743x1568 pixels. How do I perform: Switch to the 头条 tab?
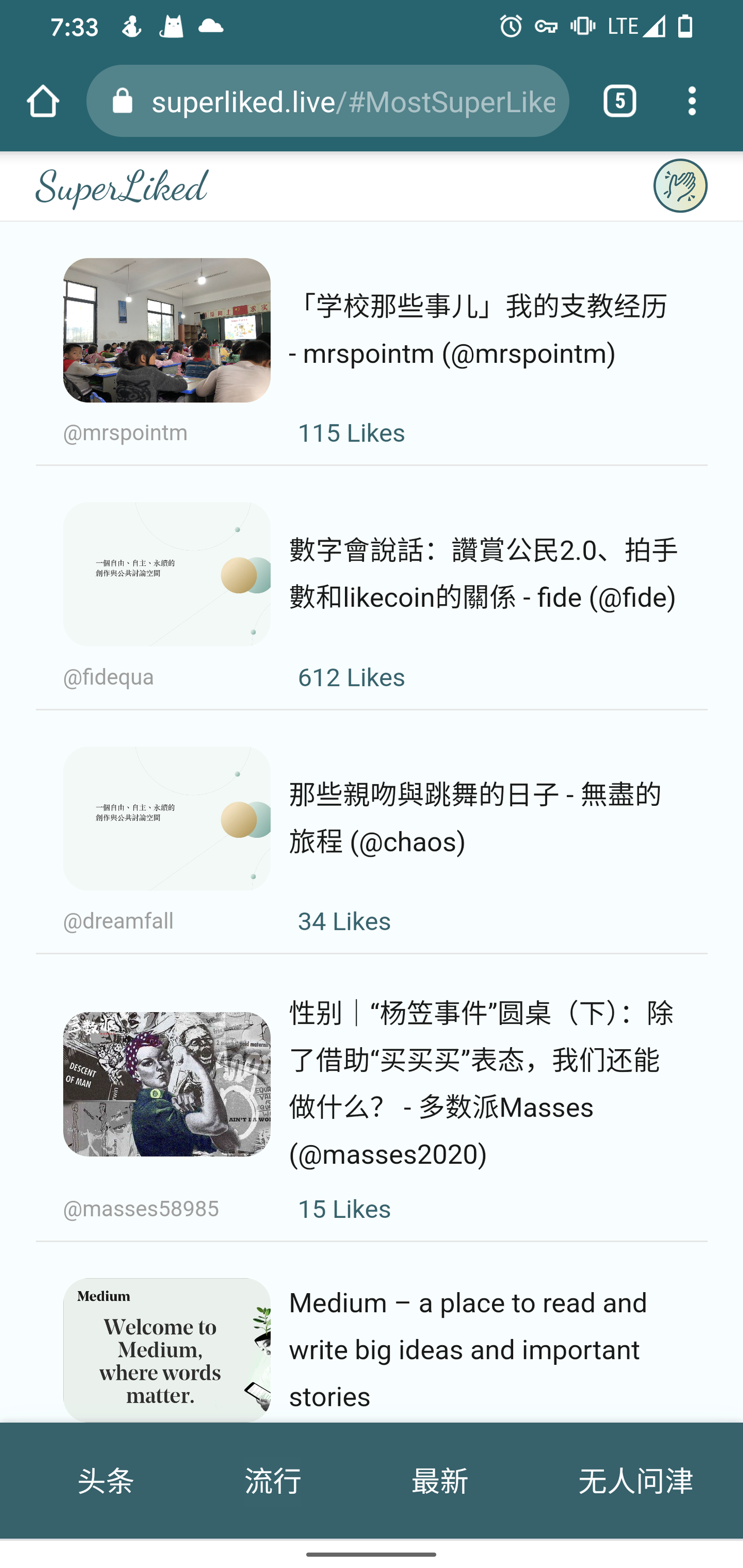click(106, 1480)
